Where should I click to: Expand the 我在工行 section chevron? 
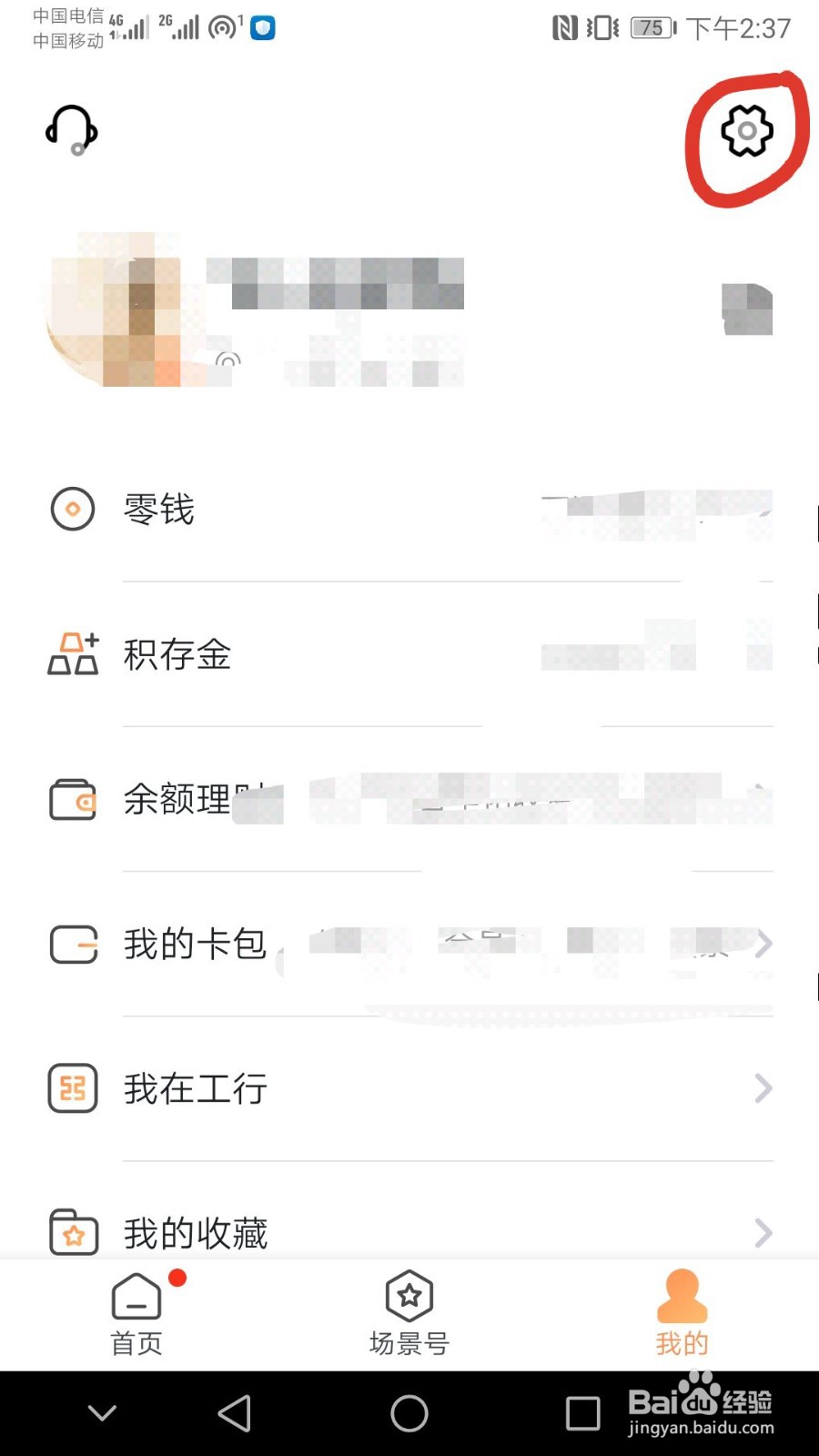tap(763, 1088)
